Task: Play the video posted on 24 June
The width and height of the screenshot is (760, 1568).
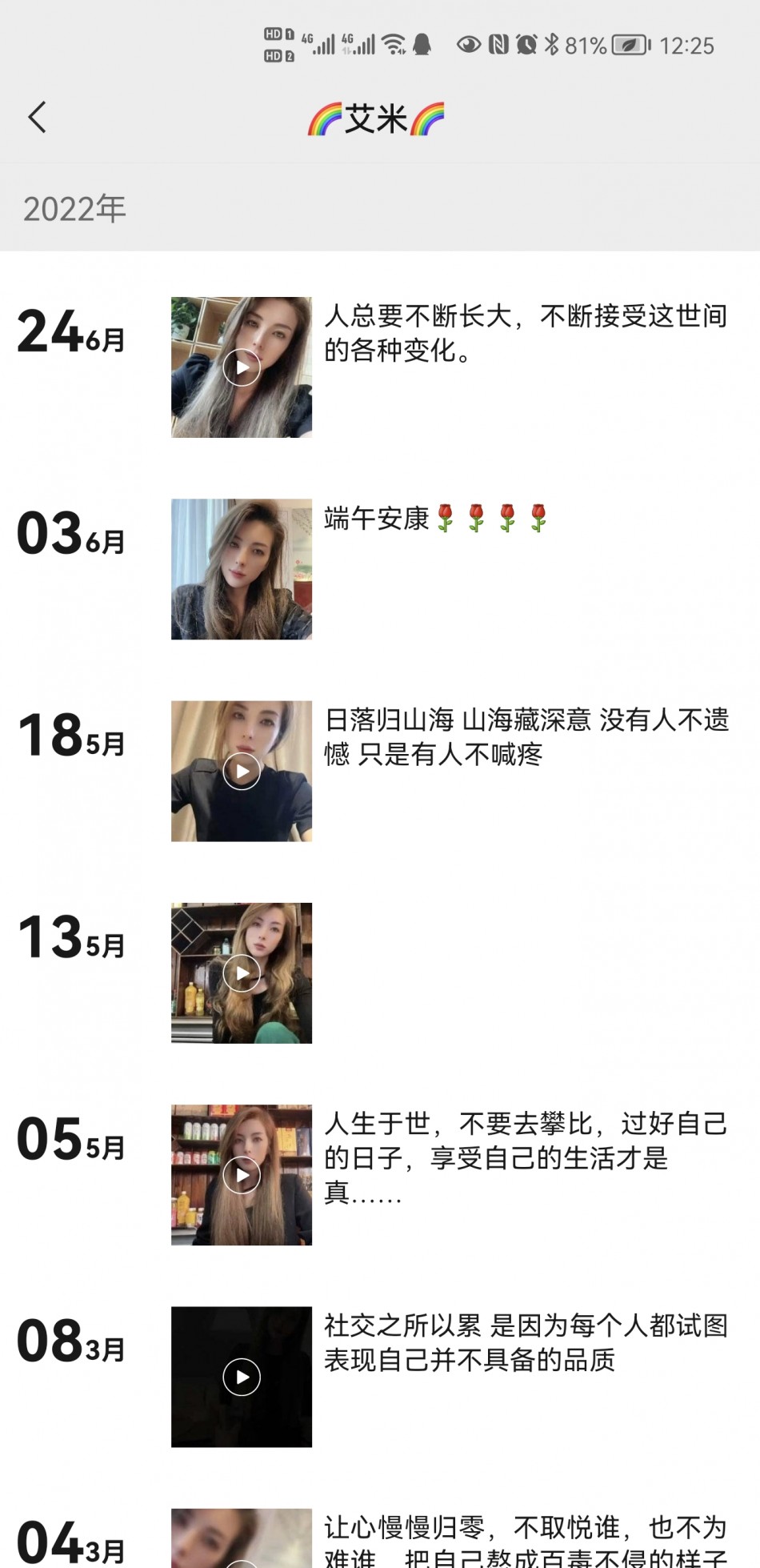Action: click(x=242, y=367)
